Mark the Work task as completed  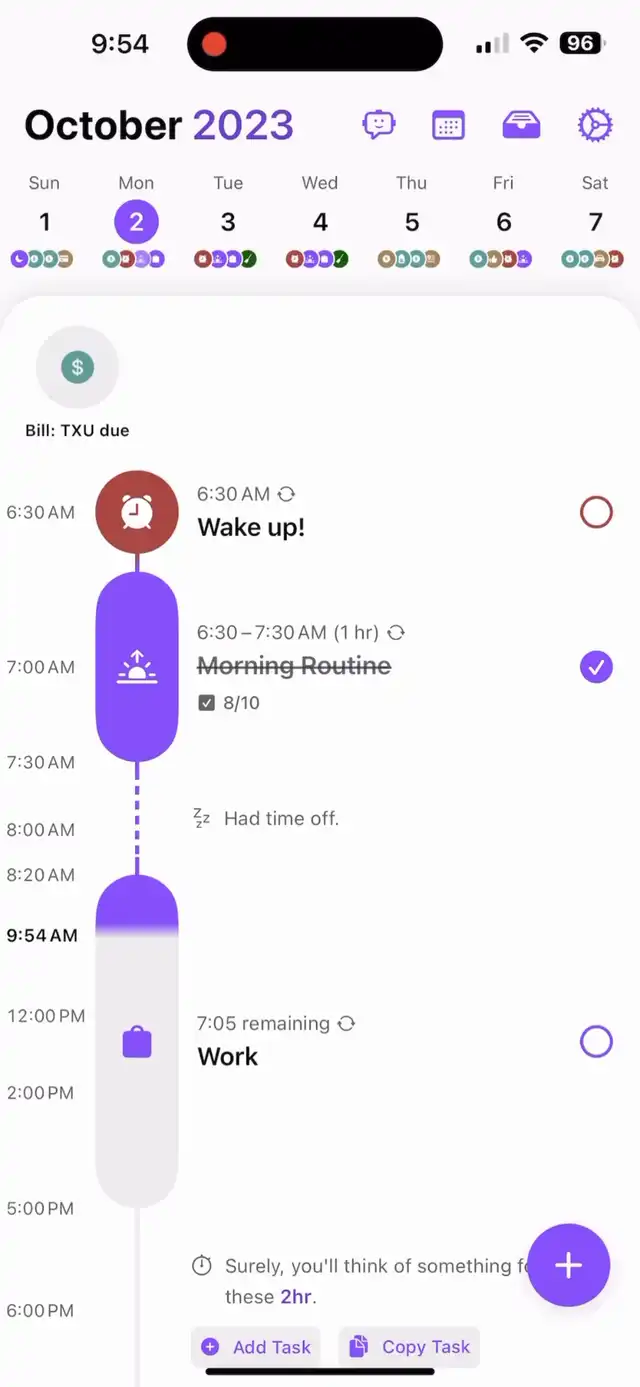[596, 1042]
